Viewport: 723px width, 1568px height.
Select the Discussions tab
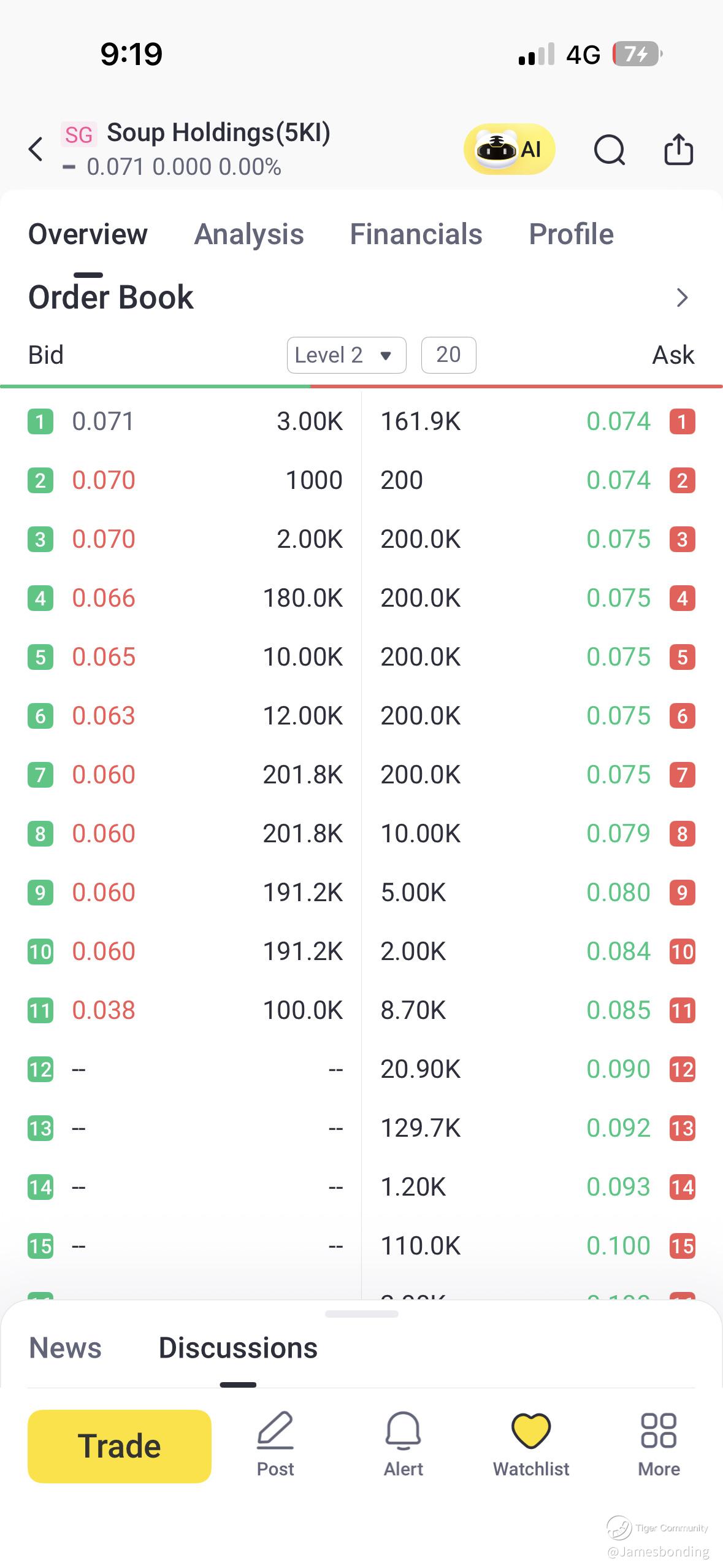coord(238,1348)
